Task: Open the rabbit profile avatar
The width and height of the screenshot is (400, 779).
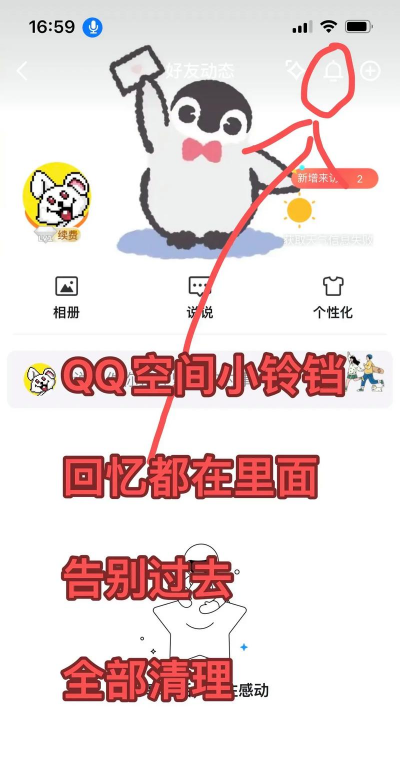Action: click(x=57, y=196)
